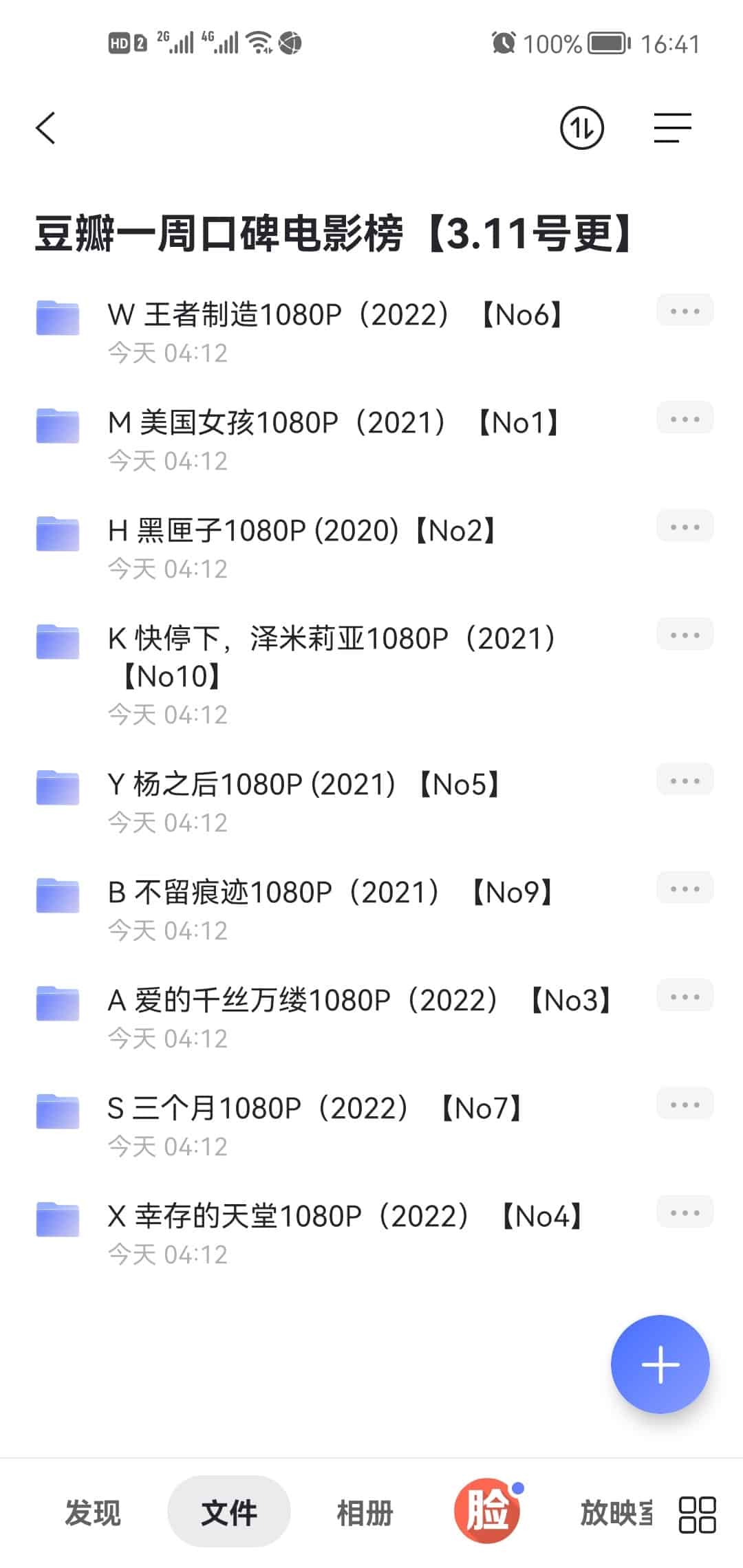743x1568 pixels.
Task: Open folder B 不留痕迹1080P
Action: (x=330, y=893)
